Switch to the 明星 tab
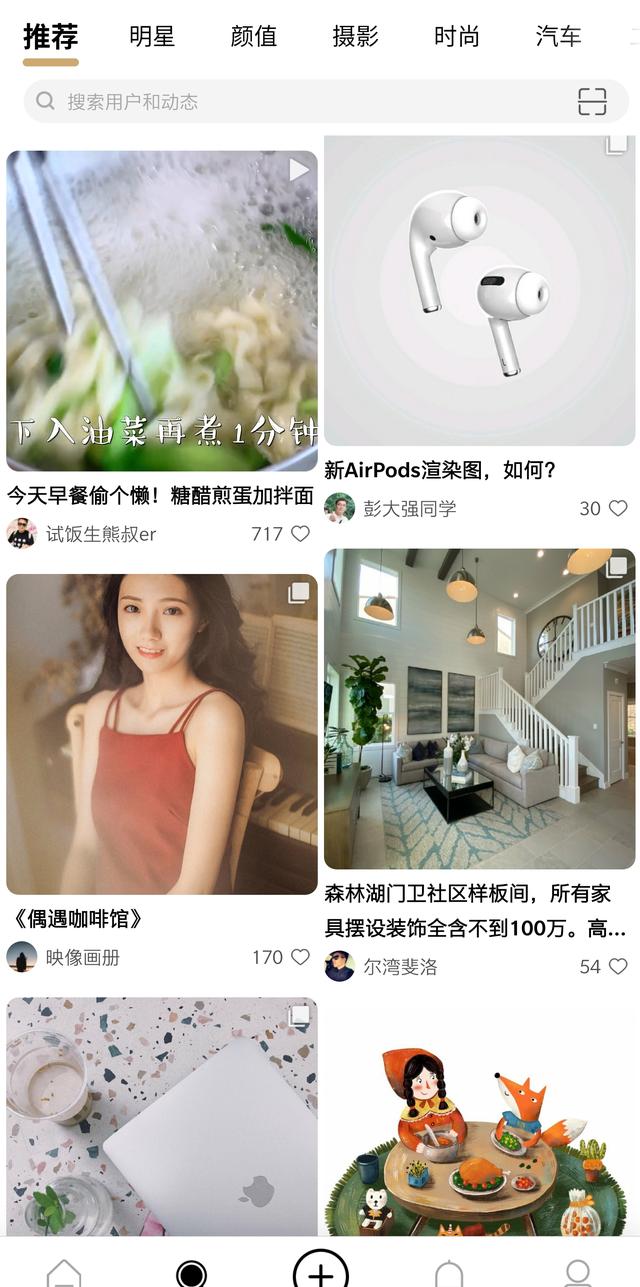 pyautogui.click(x=152, y=37)
